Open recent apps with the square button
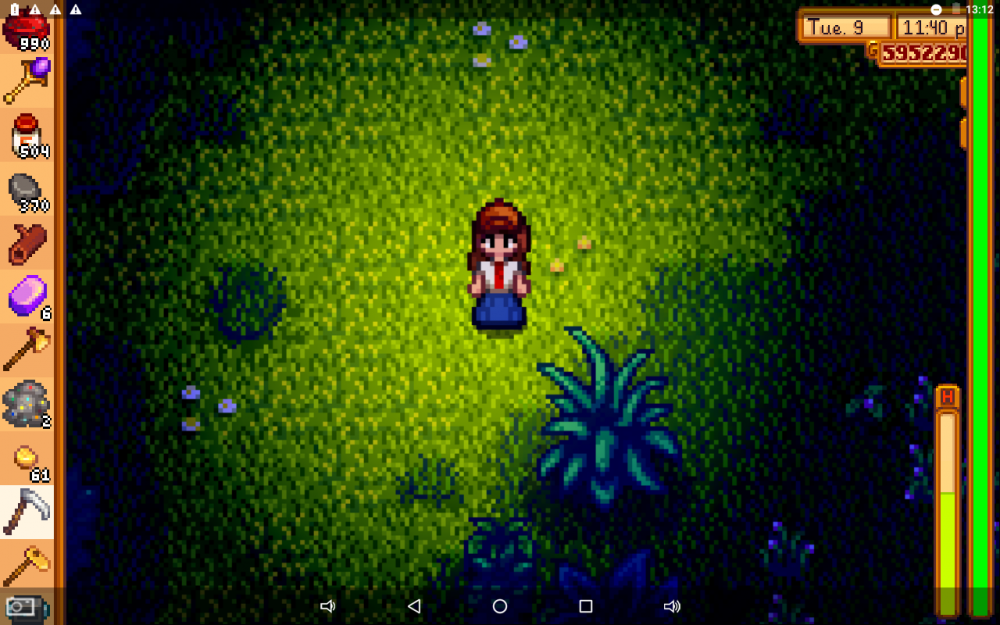Image resolution: width=1000 pixels, height=625 pixels. click(586, 606)
